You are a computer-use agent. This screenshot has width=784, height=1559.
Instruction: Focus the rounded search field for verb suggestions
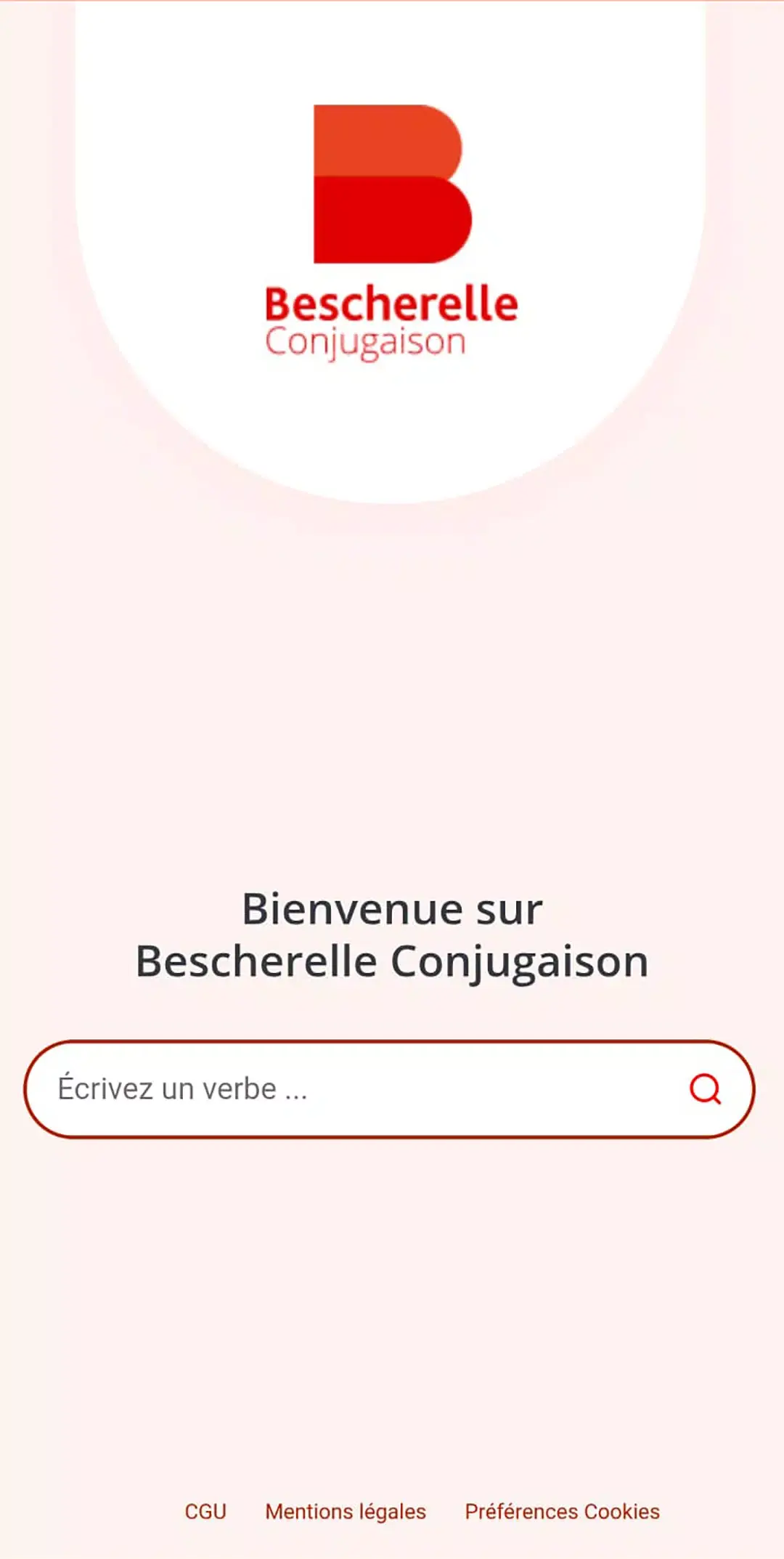(327, 1088)
